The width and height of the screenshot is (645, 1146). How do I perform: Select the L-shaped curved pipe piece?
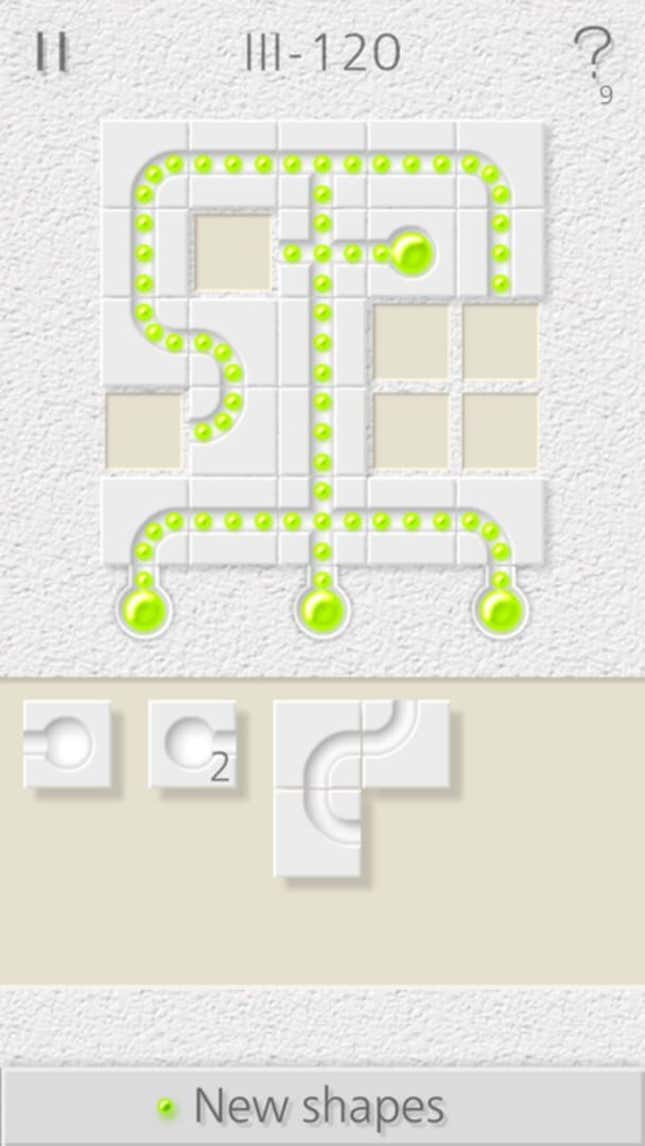[361, 788]
